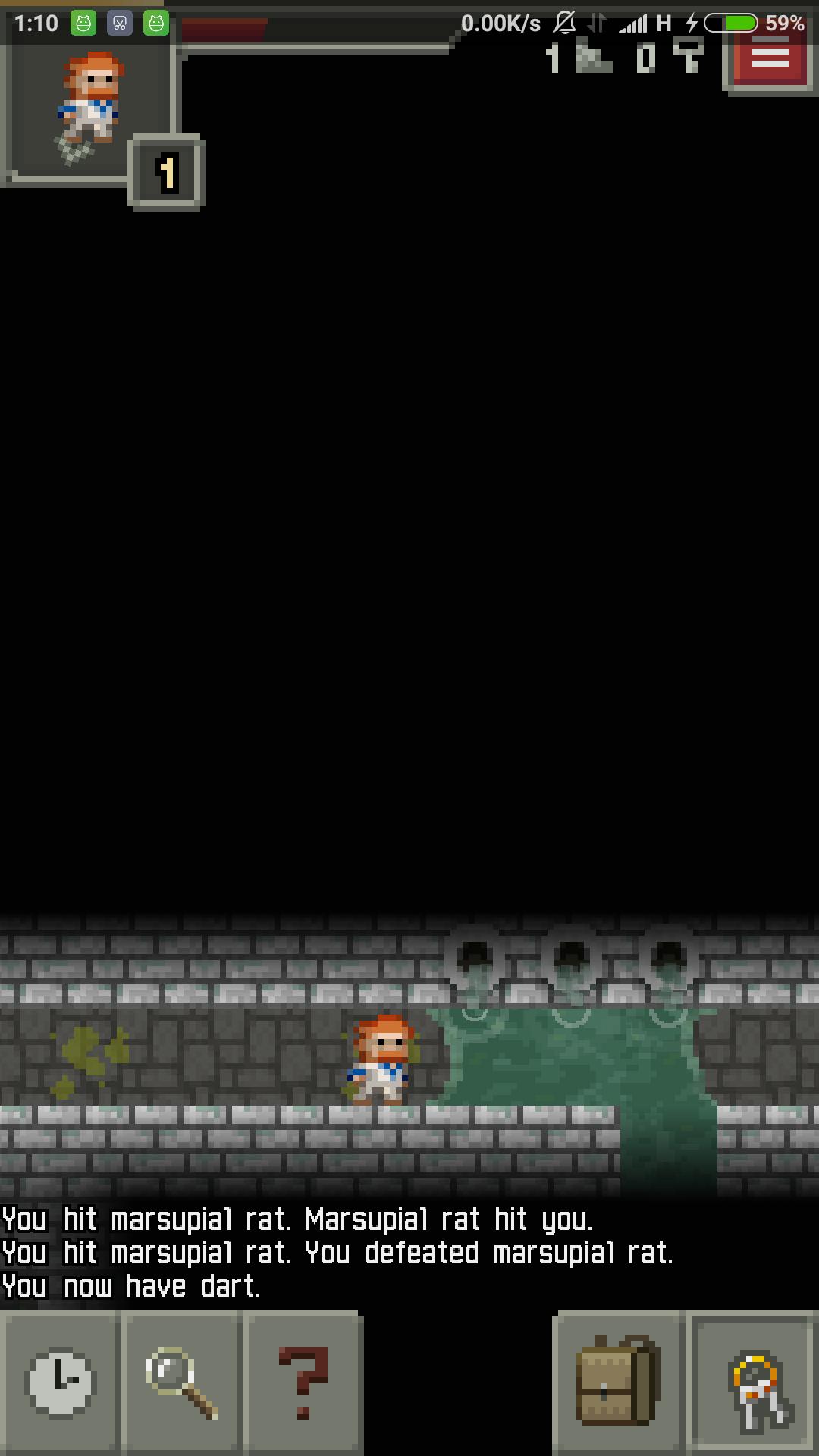Tap the clock icon to wait a turn
The width and height of the screenshot is (819, 1456).
click(x=61, y=1382)
